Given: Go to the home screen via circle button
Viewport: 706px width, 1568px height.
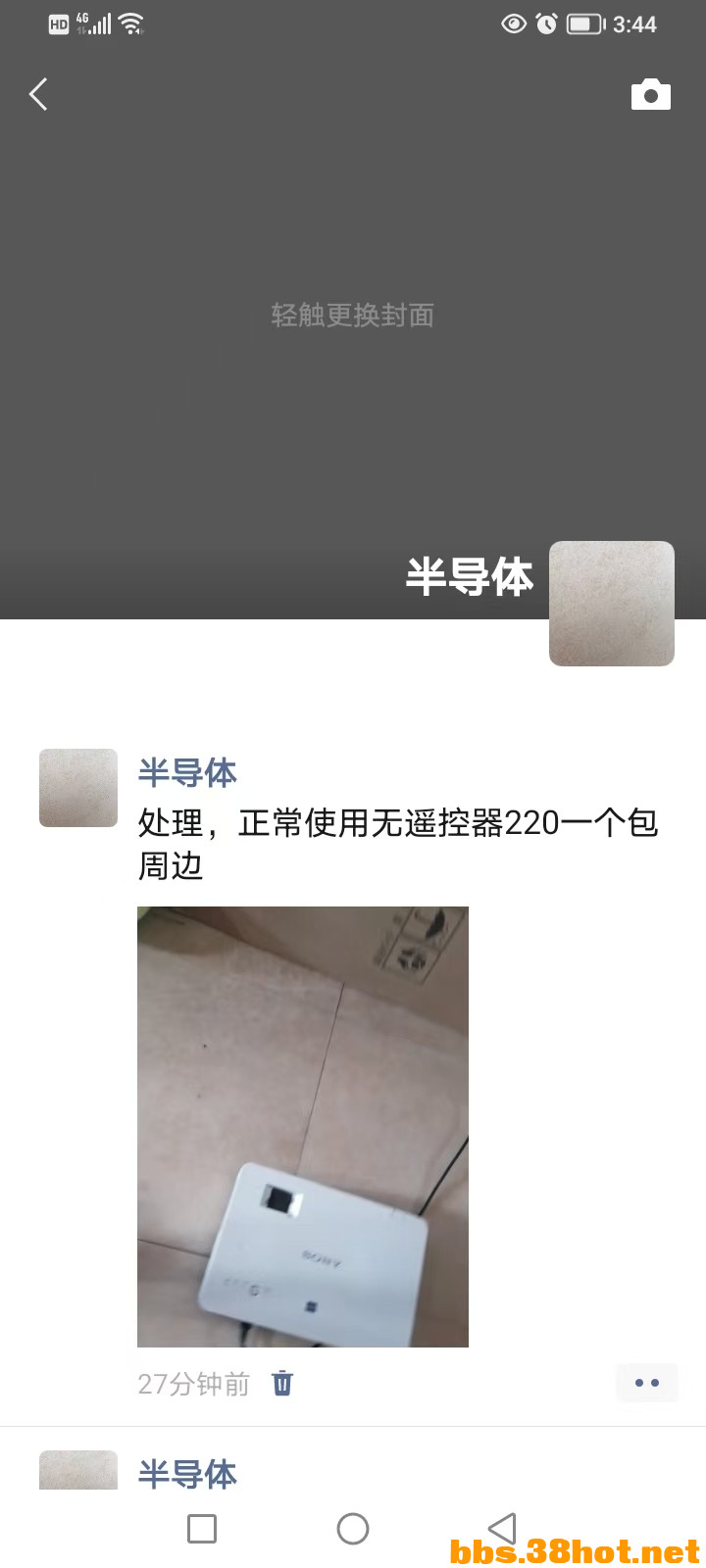Looking at the screenshot, I should 353,1529.
